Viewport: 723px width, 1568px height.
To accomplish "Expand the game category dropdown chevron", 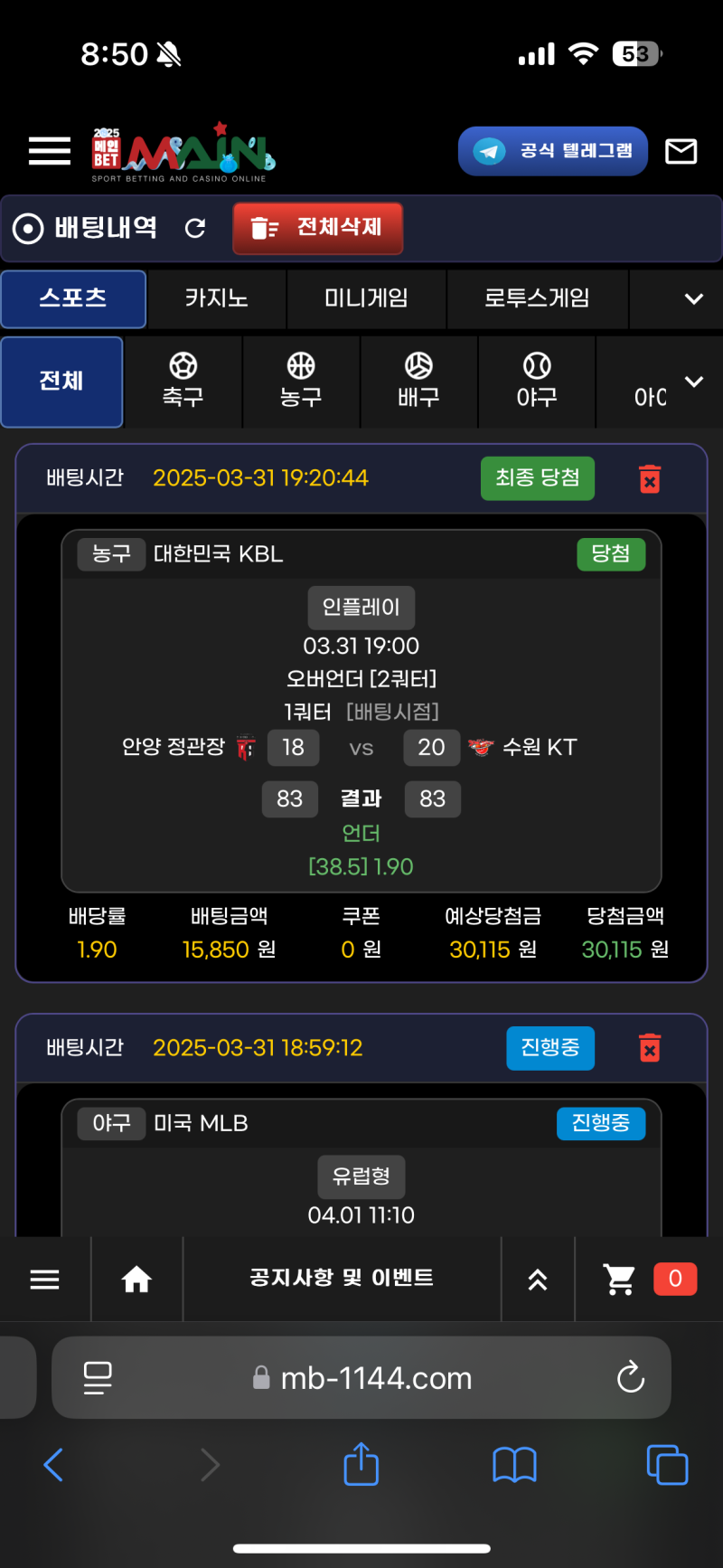I will (x=693, y=298).
